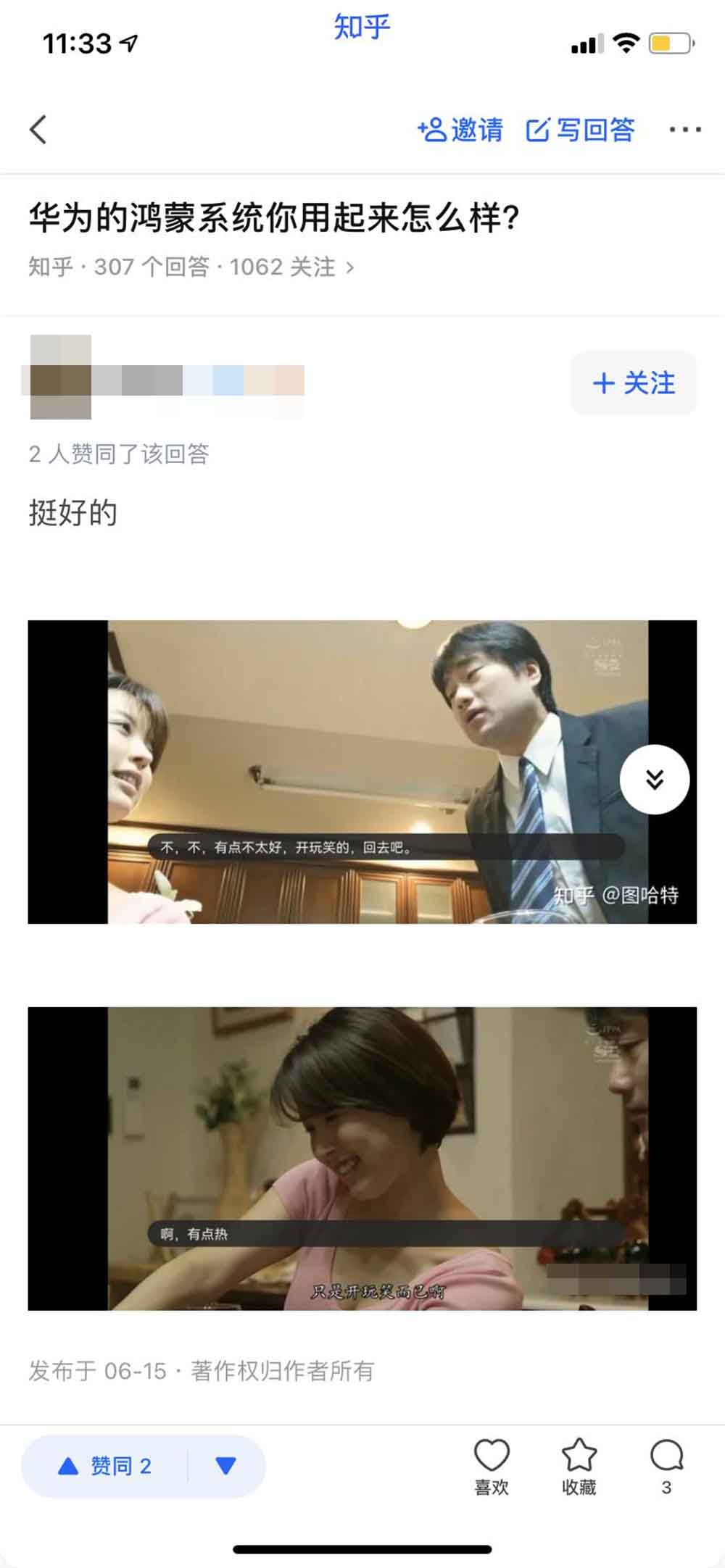
Task: Upvote the answer with 赞同 2
Action: [x=105, y=1466]
